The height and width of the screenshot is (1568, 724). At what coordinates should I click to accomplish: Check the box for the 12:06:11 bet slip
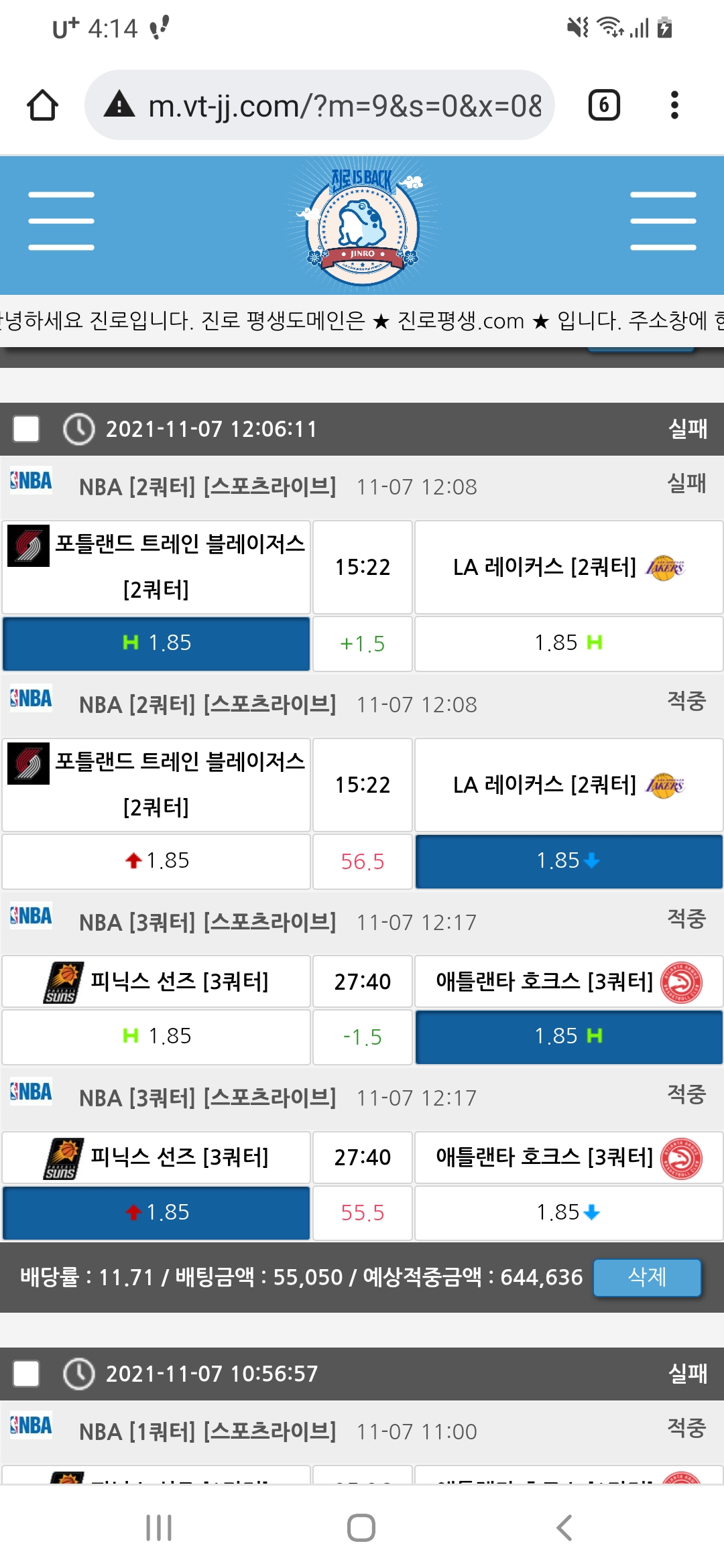[26, 429]
